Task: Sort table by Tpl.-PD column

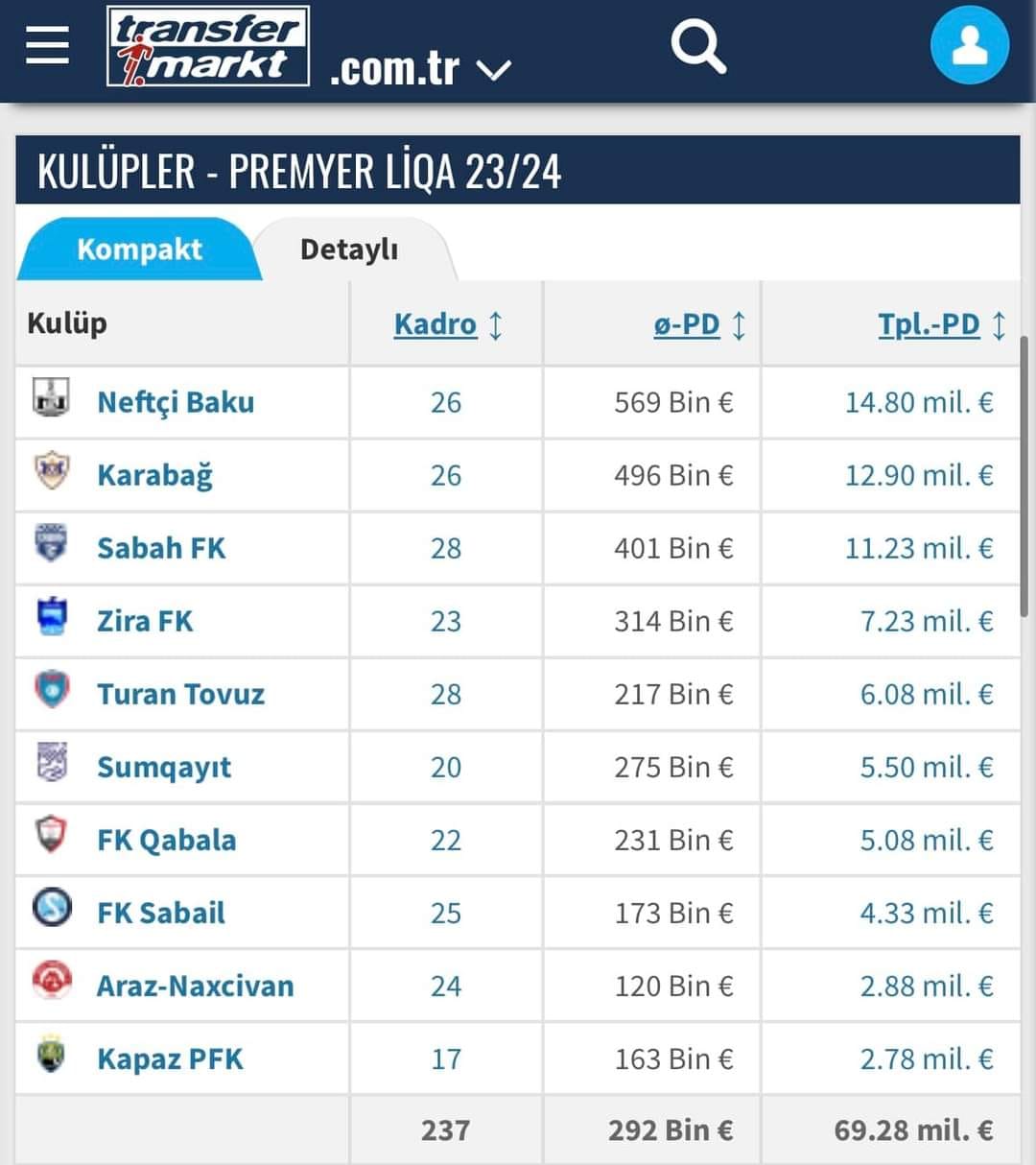Action: (929, 324)
